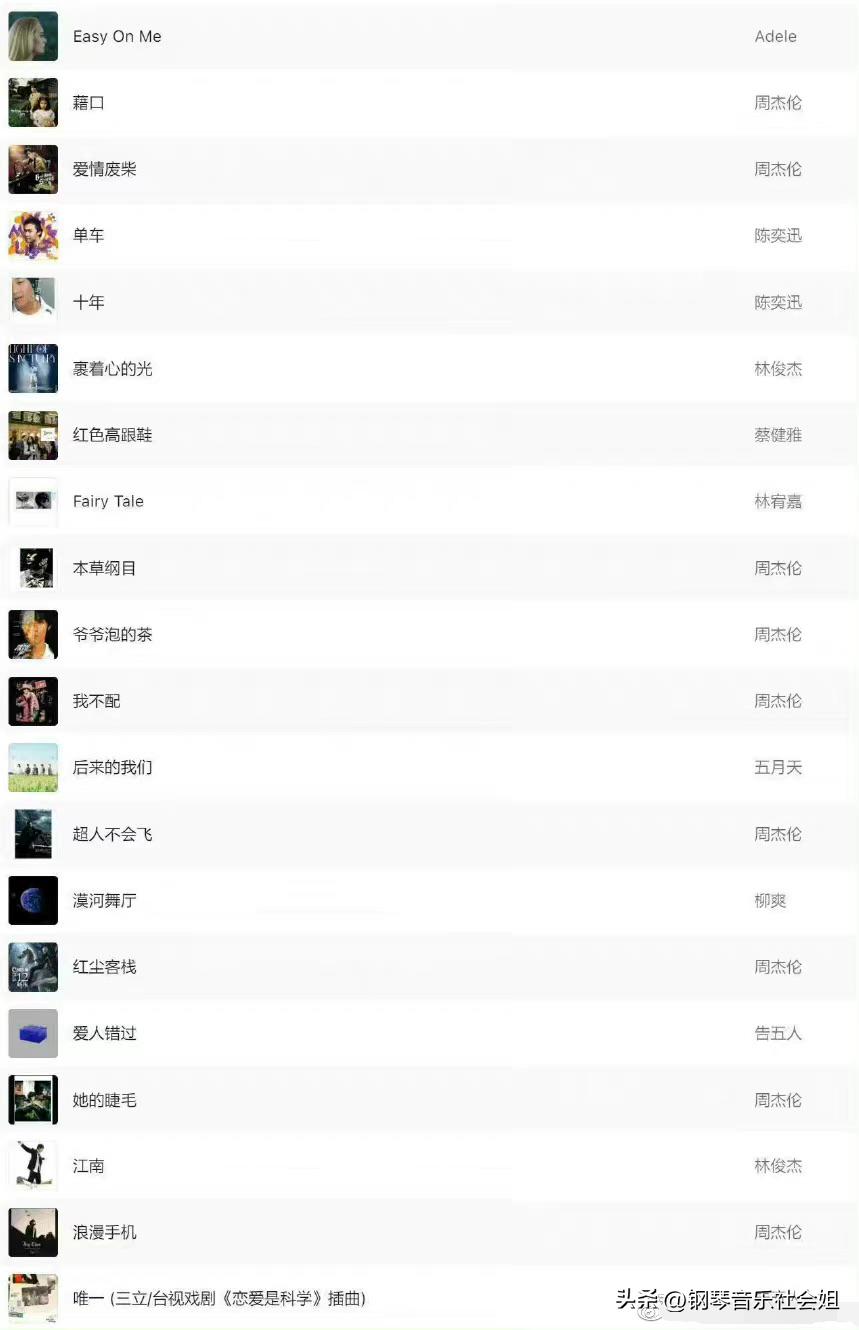Open the track 红色高跟鞋

(x=112, y=435)
